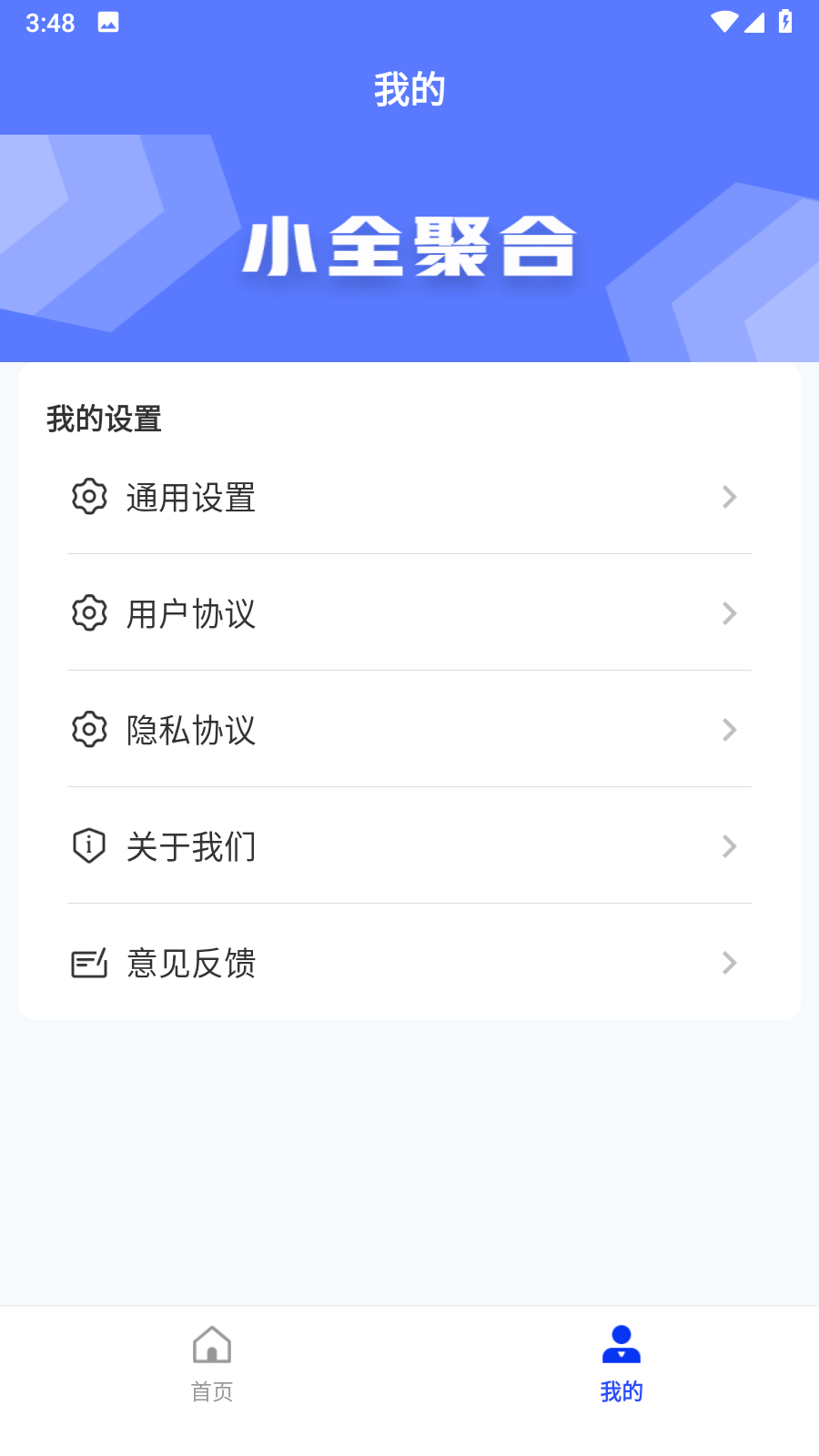Viewport: 819px width, 1456px height.
Task: Select the feedback pencil icon next to 意见反馈
Action: coord(88,963)
